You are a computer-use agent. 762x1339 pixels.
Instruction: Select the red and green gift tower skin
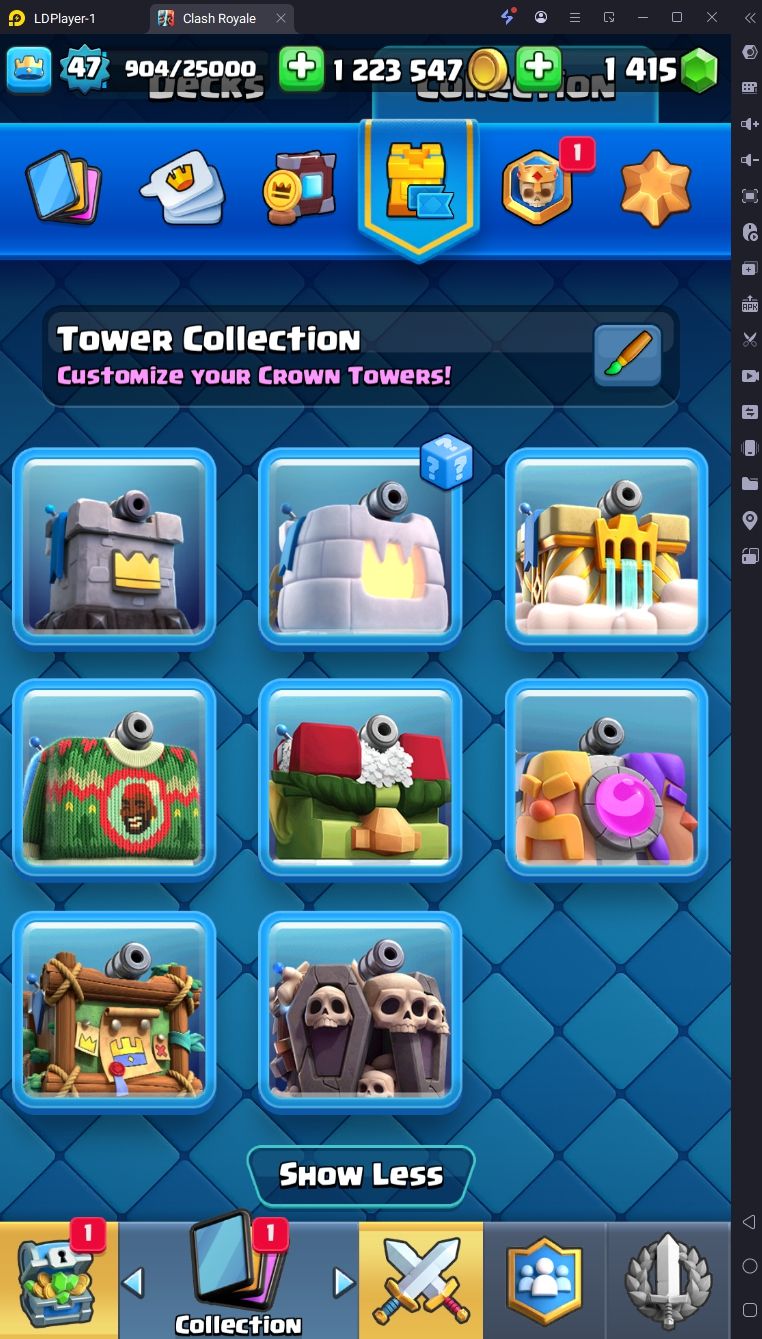[x=360, y=778]
